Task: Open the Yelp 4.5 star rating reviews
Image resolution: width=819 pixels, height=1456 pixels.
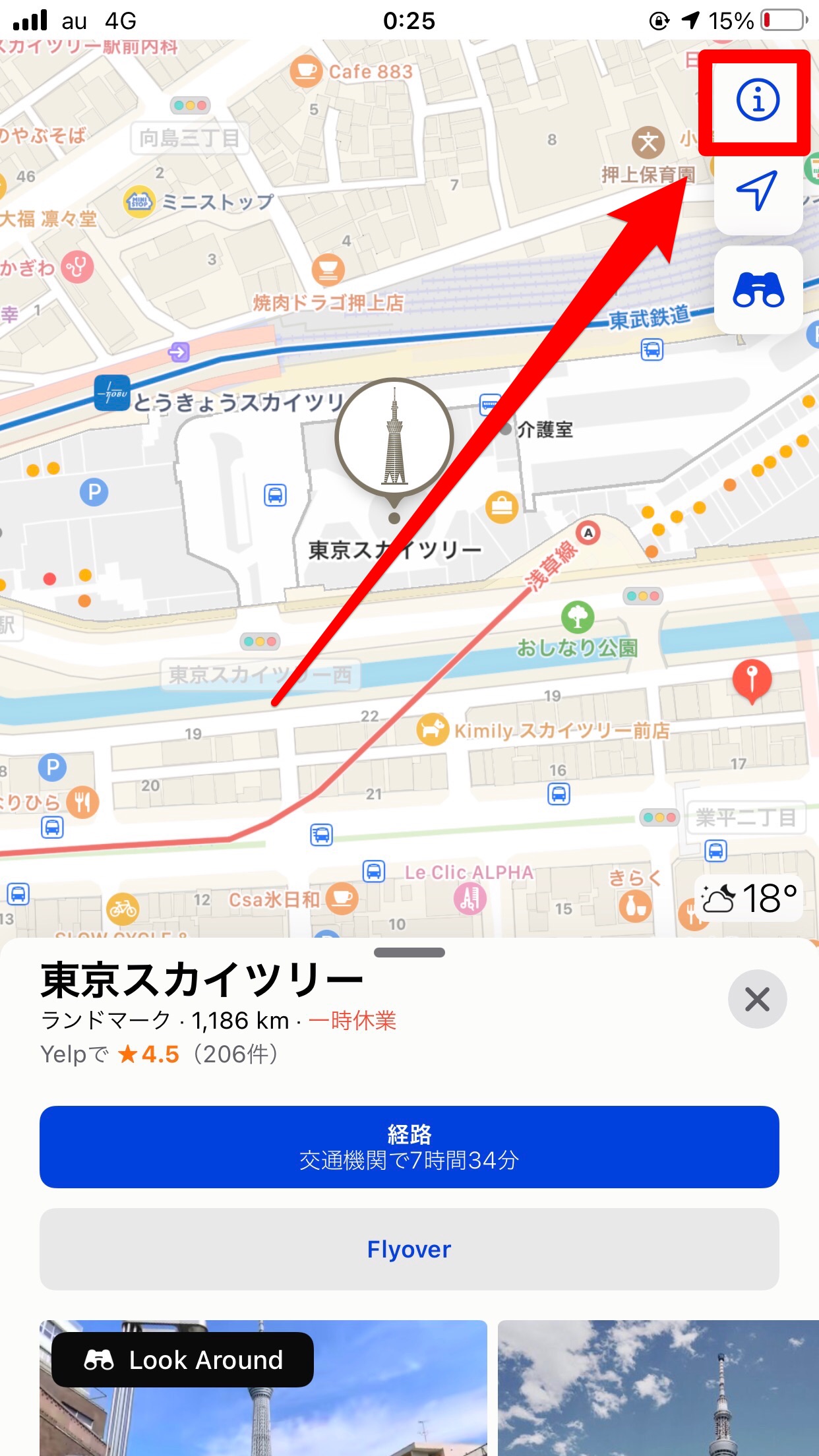Action: coord(158,1054)
